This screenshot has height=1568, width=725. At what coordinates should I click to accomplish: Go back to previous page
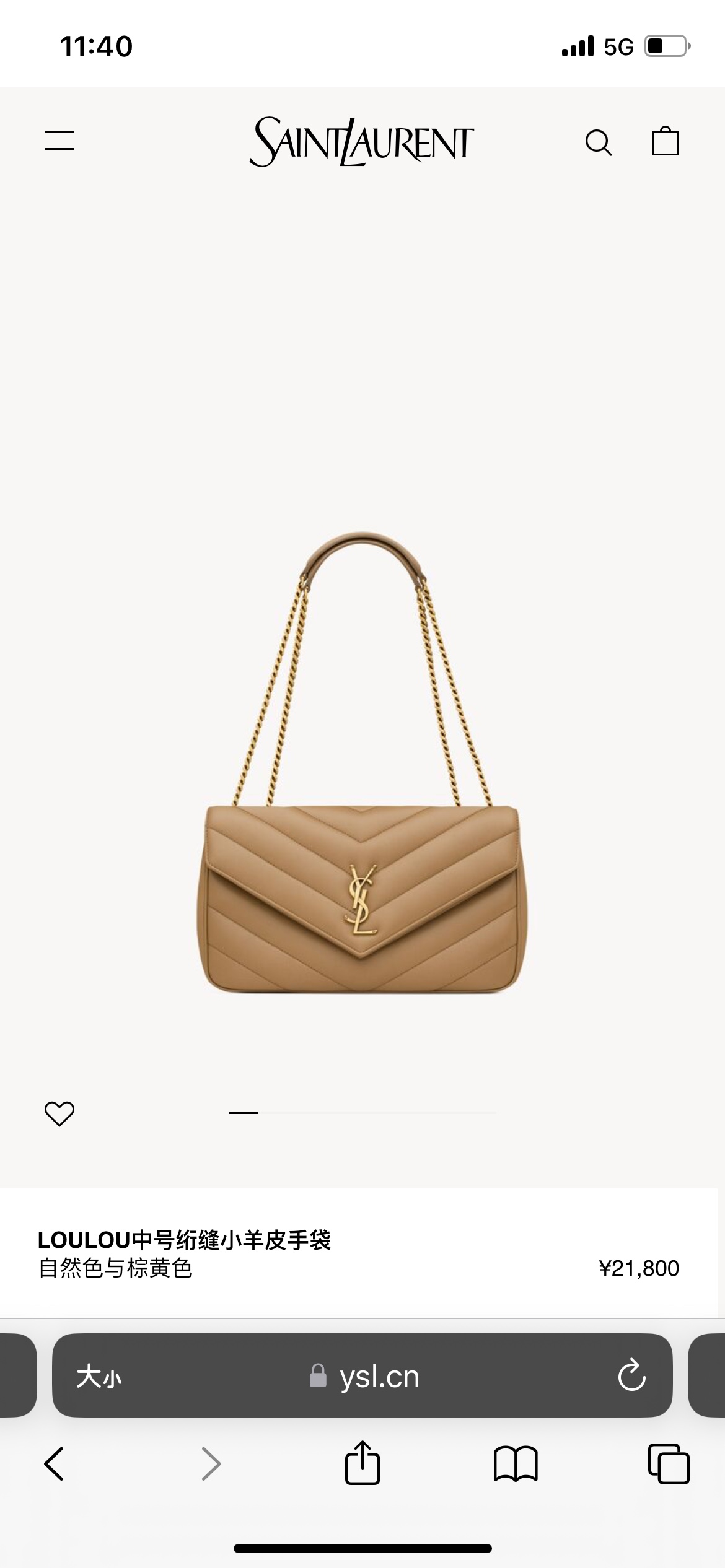[x=55, y=1464]
